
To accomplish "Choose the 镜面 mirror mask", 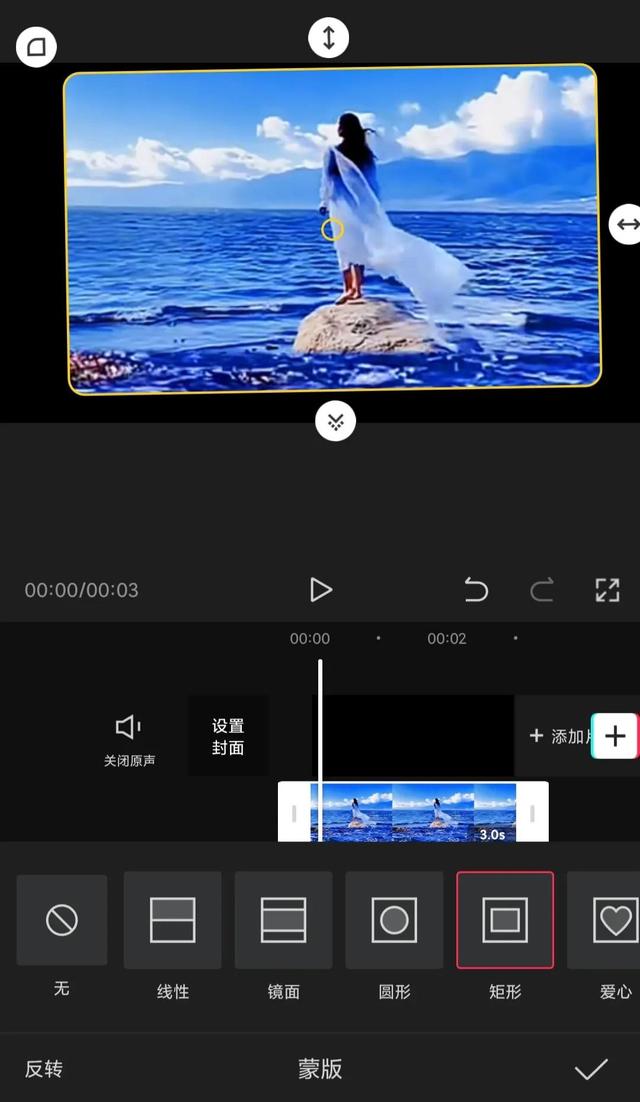I will tap(283, 920).
